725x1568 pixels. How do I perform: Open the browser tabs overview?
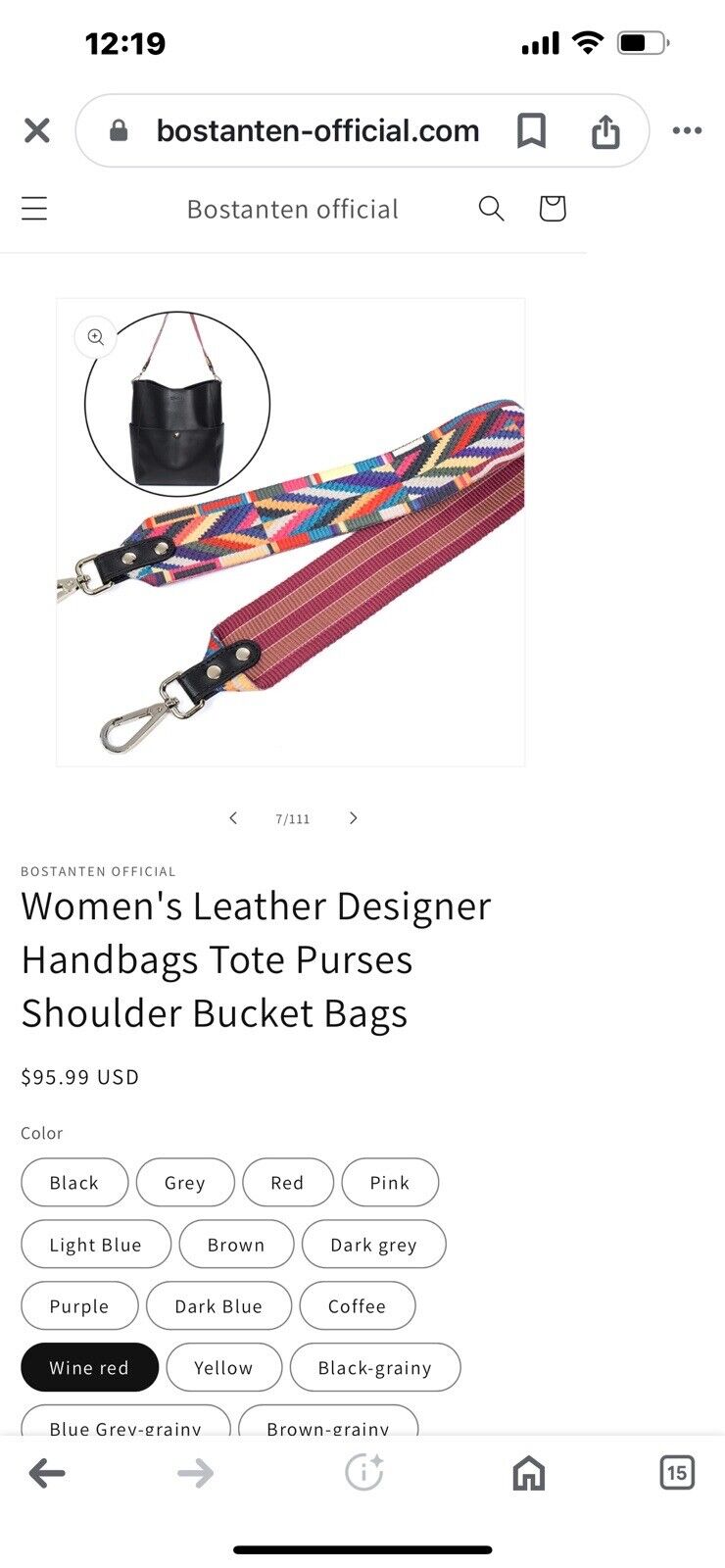pyautogui.click(x=676, y=1473)
